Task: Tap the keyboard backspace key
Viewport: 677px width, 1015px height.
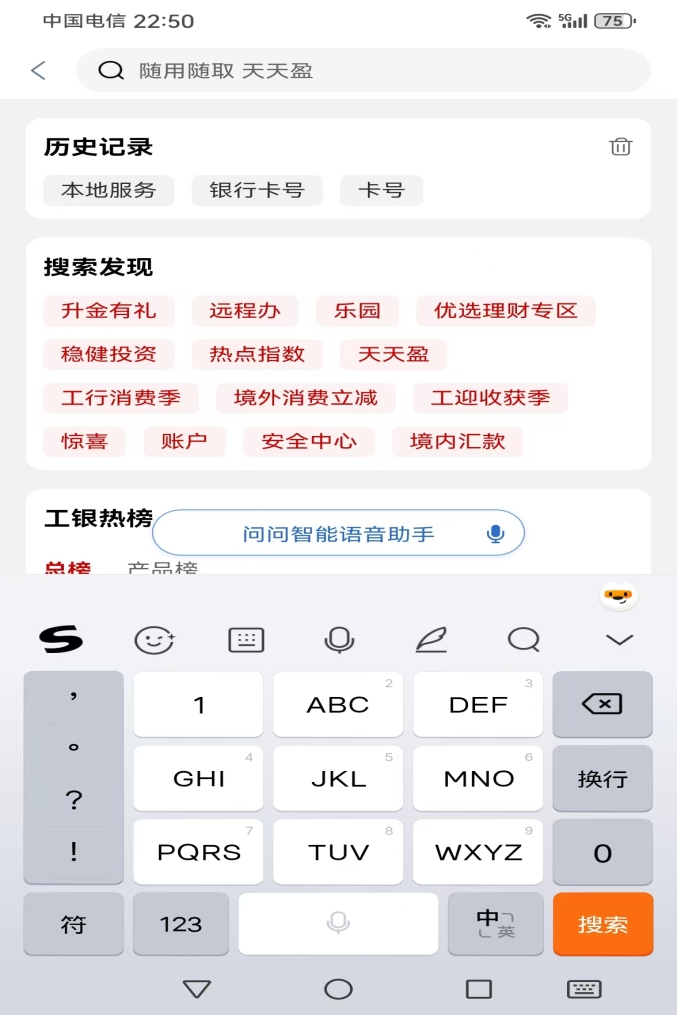Action: pyautogui.click(x=602, y=704)
